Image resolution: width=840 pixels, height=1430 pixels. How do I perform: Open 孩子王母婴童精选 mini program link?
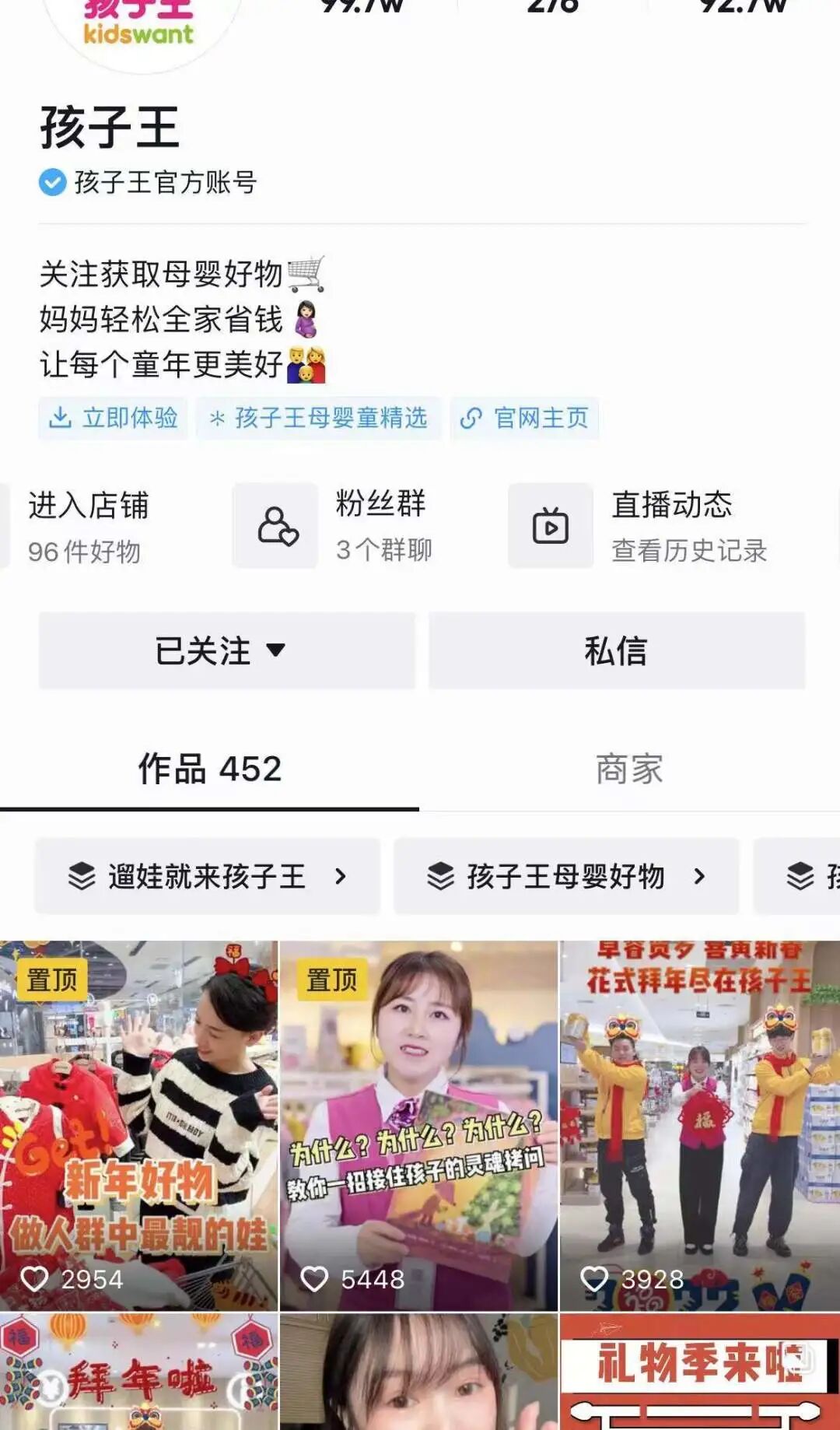318,418
